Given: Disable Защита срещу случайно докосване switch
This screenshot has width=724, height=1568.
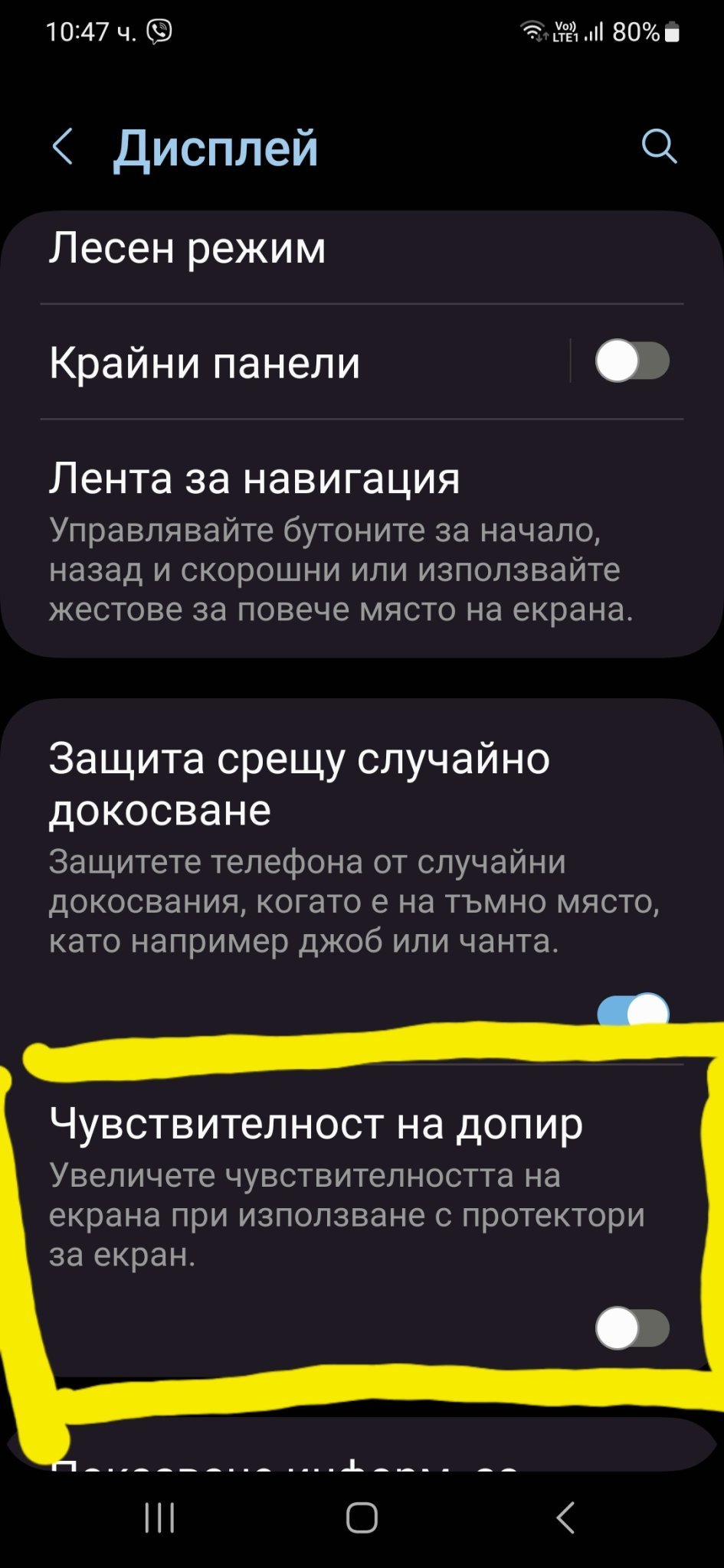Looking at the screenshot, I should click(633, 1011).
